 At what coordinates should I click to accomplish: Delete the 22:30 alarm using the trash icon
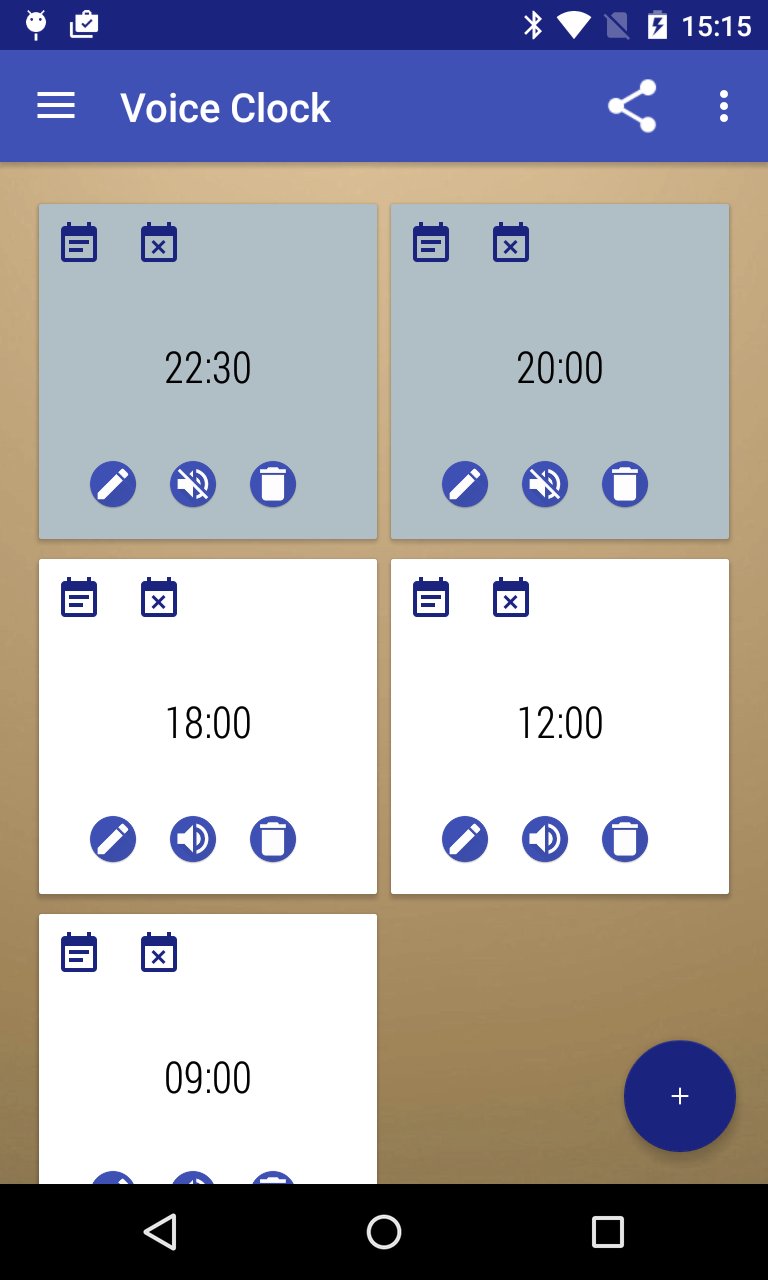(272, 483)
